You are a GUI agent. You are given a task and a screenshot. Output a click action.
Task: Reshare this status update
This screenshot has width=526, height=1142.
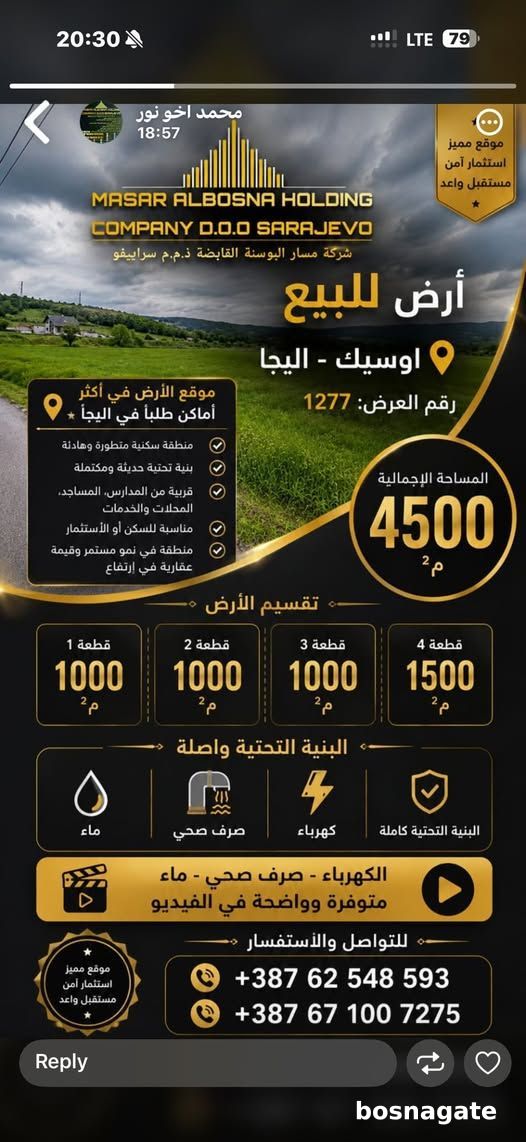(x=431, y=1063)
